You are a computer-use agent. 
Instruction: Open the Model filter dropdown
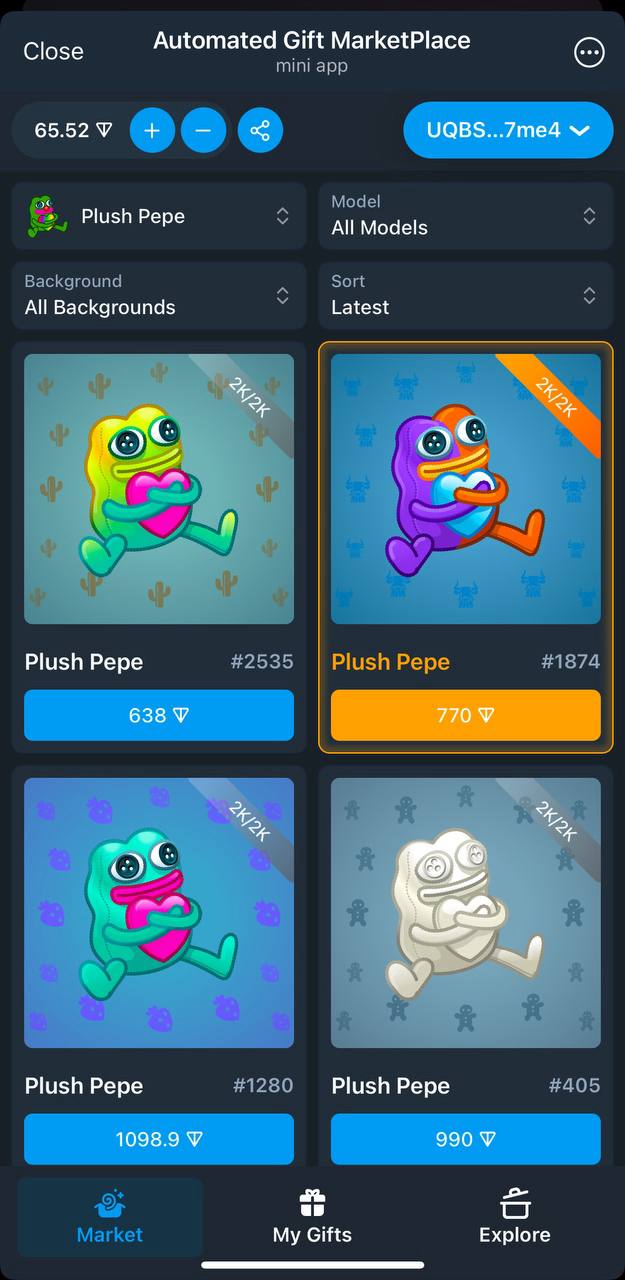465,216
